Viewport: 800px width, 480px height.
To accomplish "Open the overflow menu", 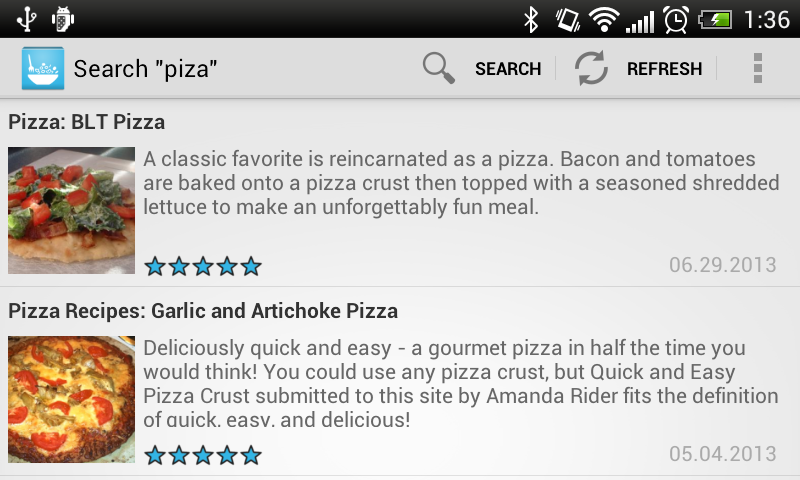I will tap(758, 69).
